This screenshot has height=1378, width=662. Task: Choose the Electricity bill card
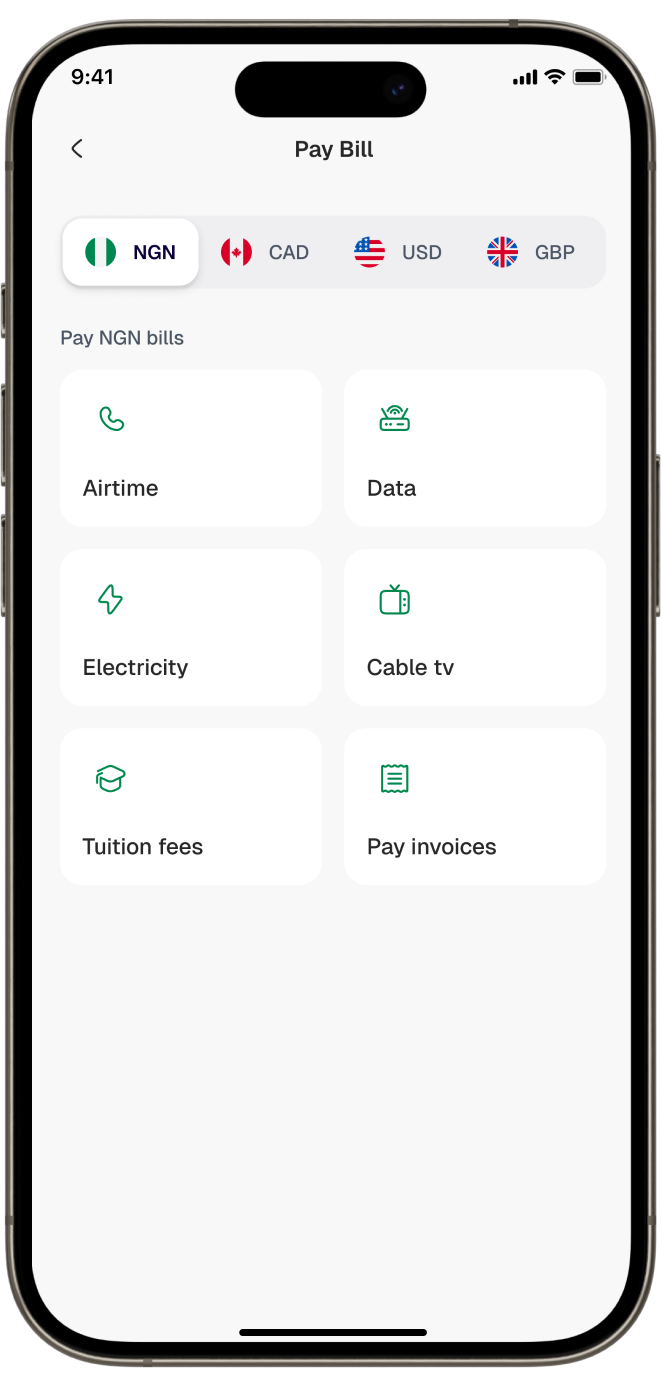(191, 627)
